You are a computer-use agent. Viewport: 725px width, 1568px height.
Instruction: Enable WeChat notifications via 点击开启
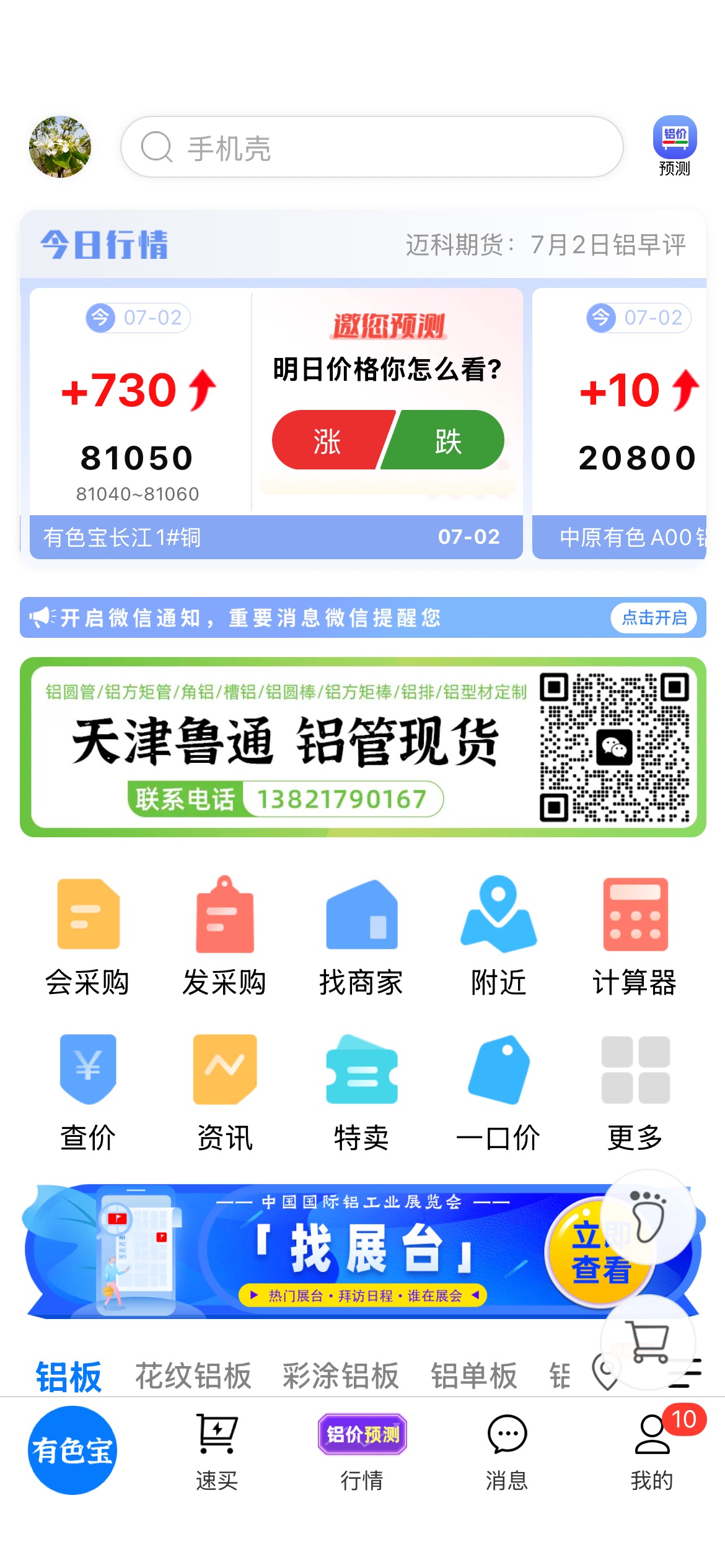pos(654,617)
